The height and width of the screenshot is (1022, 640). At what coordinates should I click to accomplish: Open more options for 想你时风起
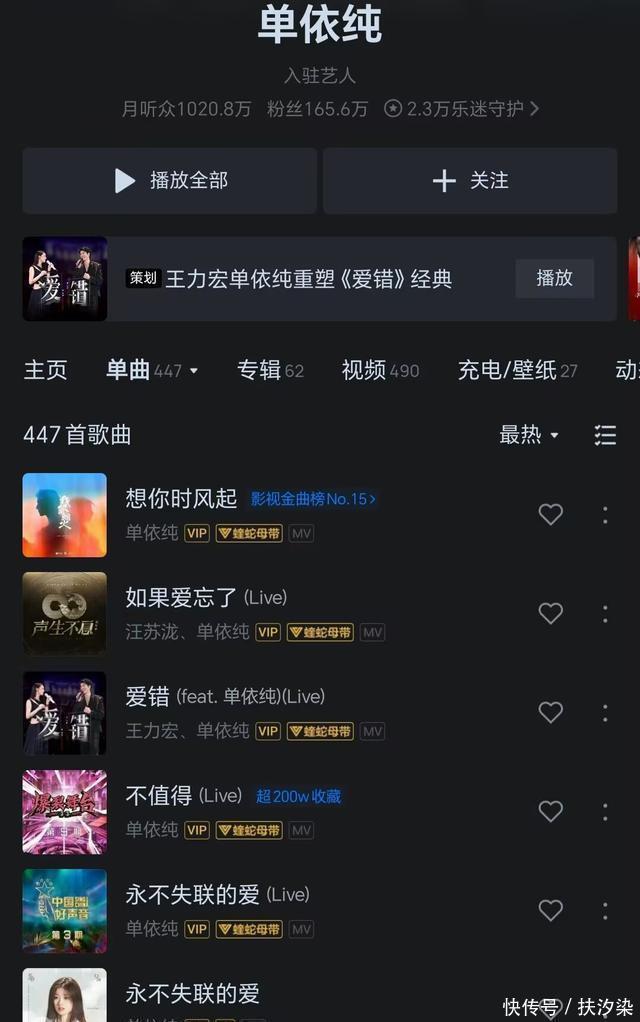[605, 514]
